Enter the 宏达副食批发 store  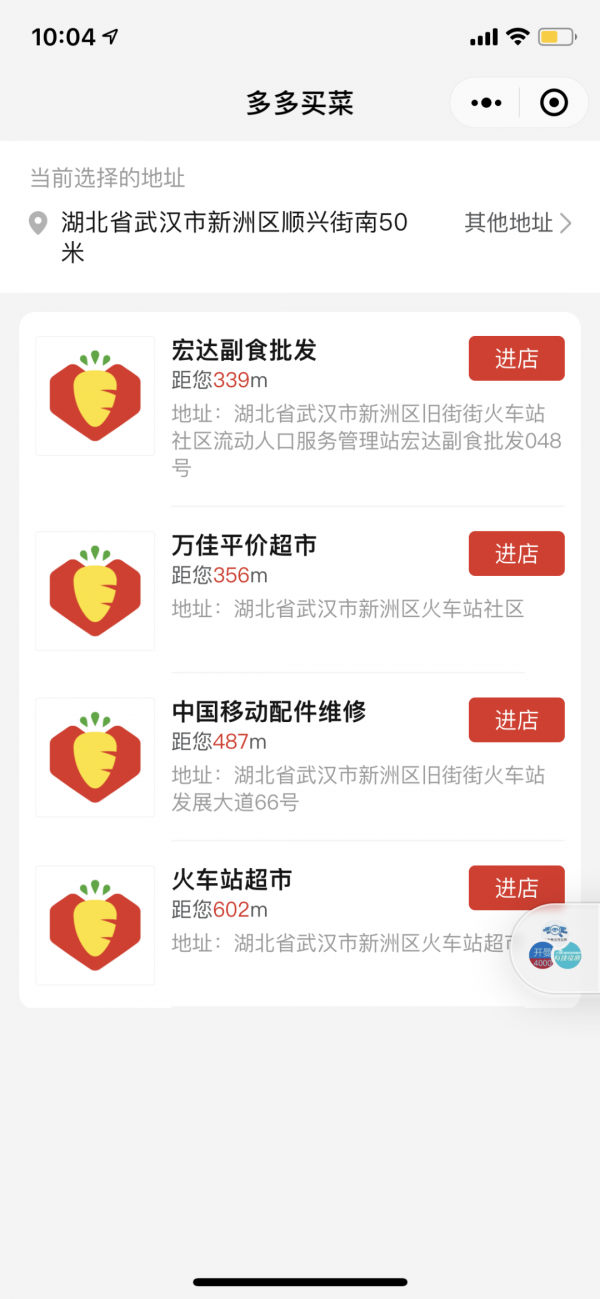[516, 359]
